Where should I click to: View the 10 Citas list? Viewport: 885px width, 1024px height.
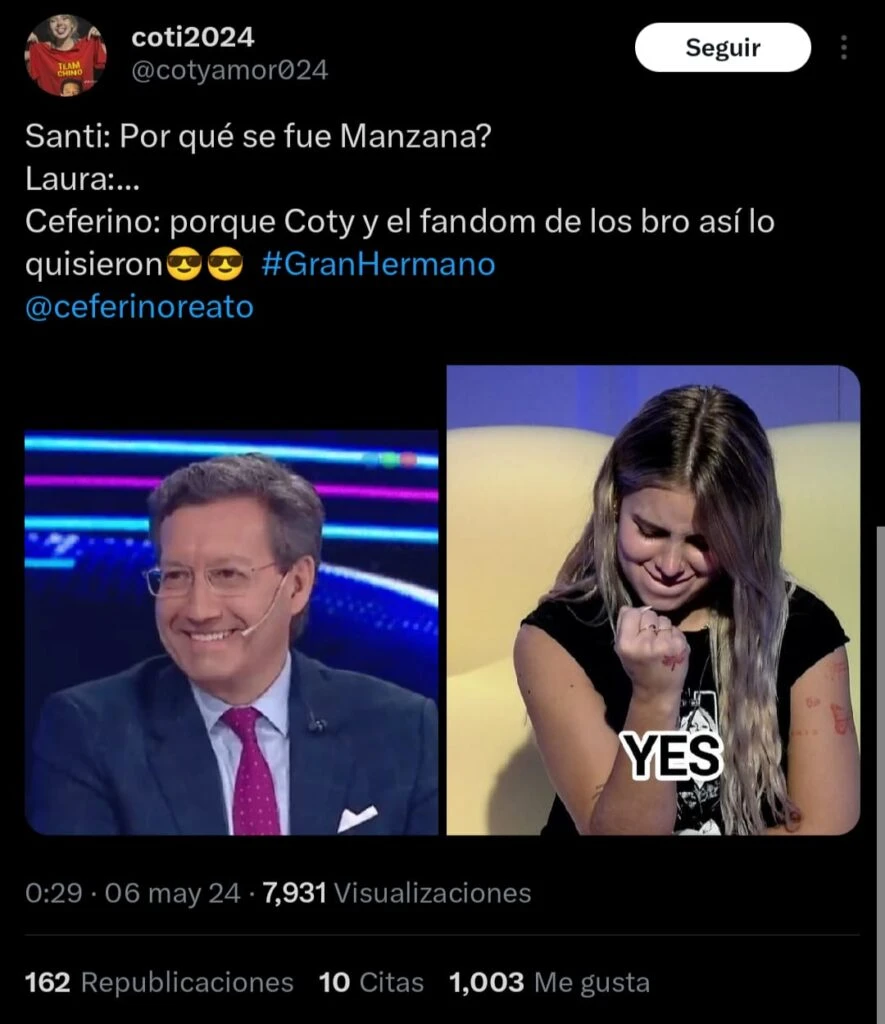point(371,982)
